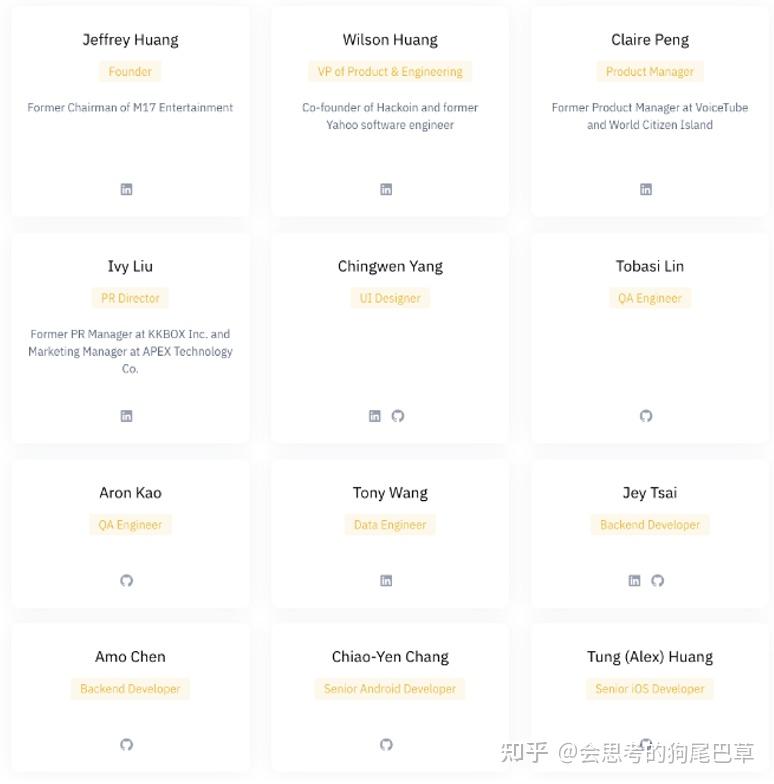
Task: Tap the LinkedIn icon under Ivy Liu
Action: 126,416
